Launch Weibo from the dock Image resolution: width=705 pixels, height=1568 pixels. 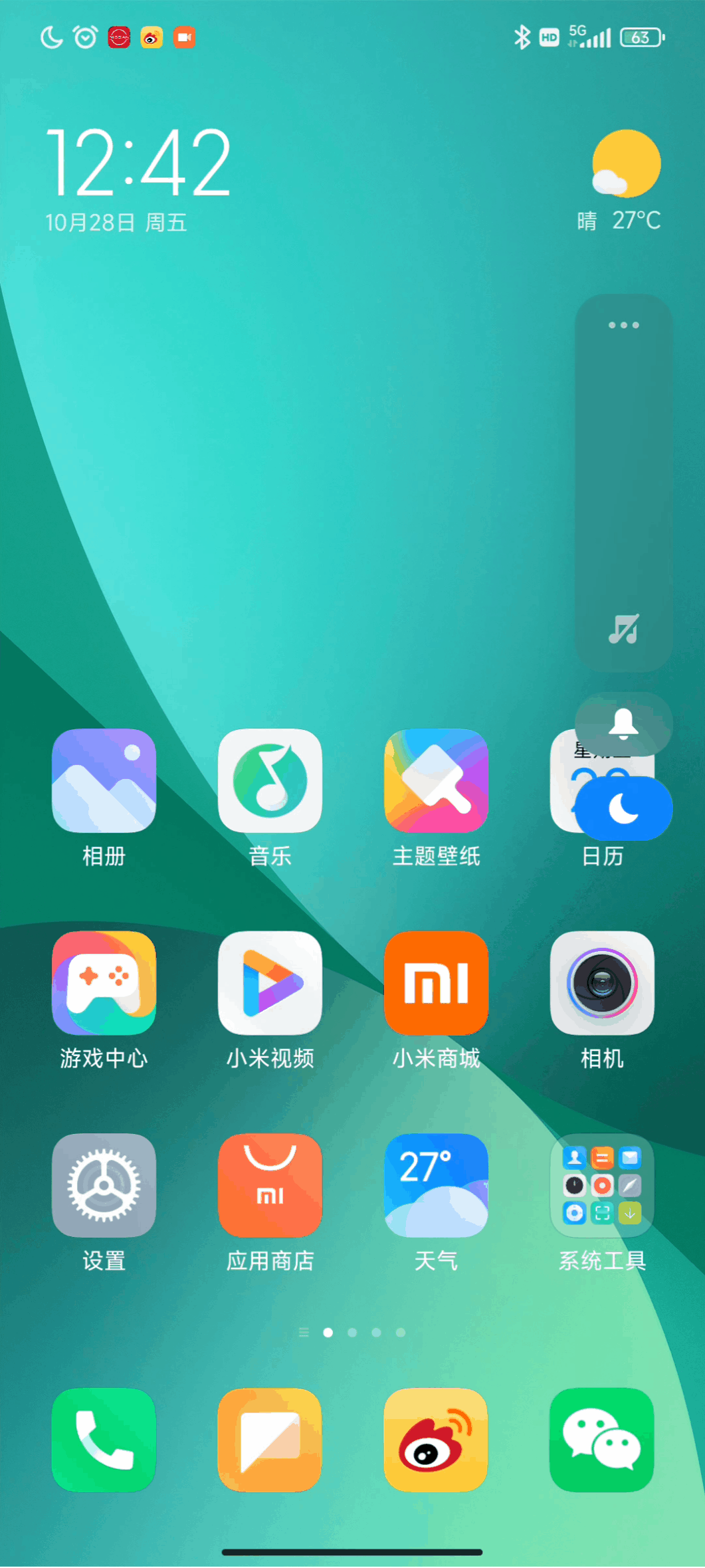(436, 1440)
